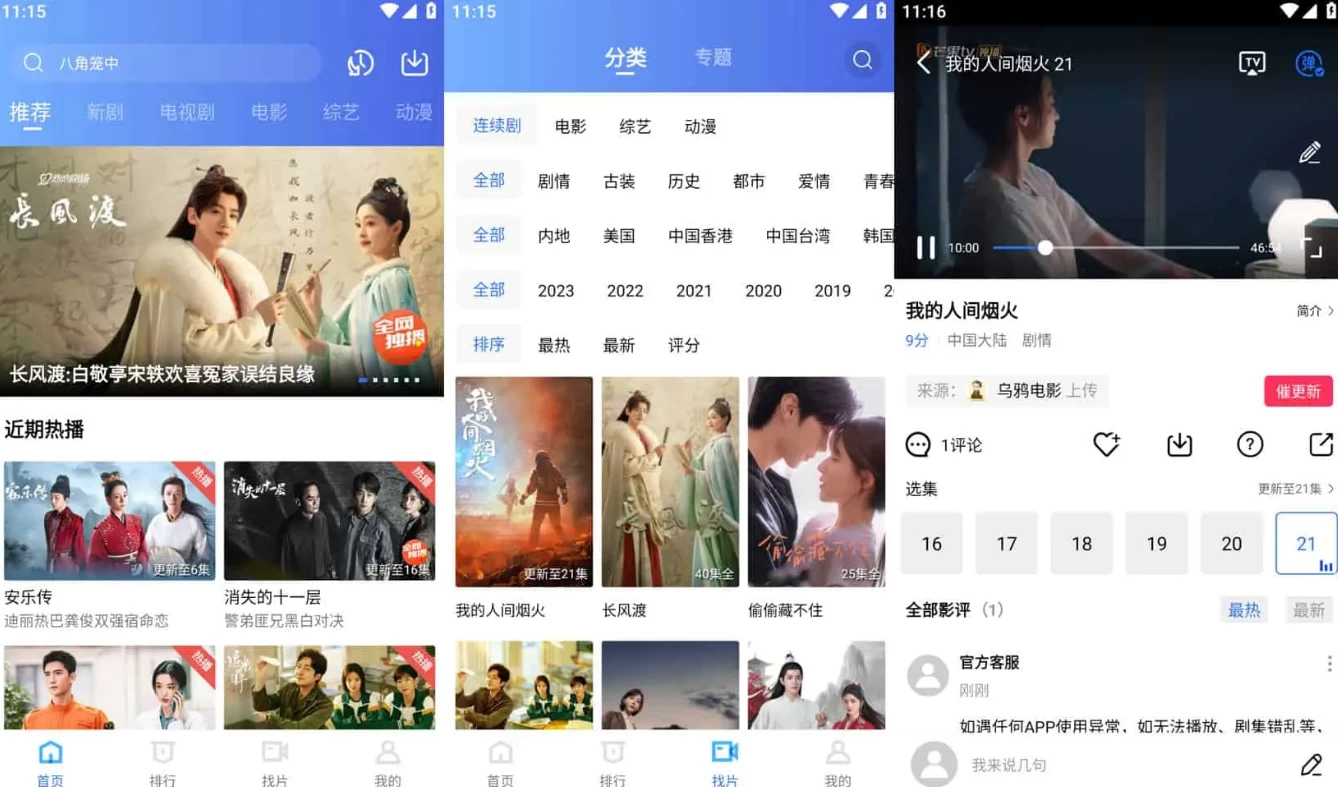Switch to the 专题 tab
Image resolution: width=1338 pixels, height=787 pixels.
click(x=713, y=58)
